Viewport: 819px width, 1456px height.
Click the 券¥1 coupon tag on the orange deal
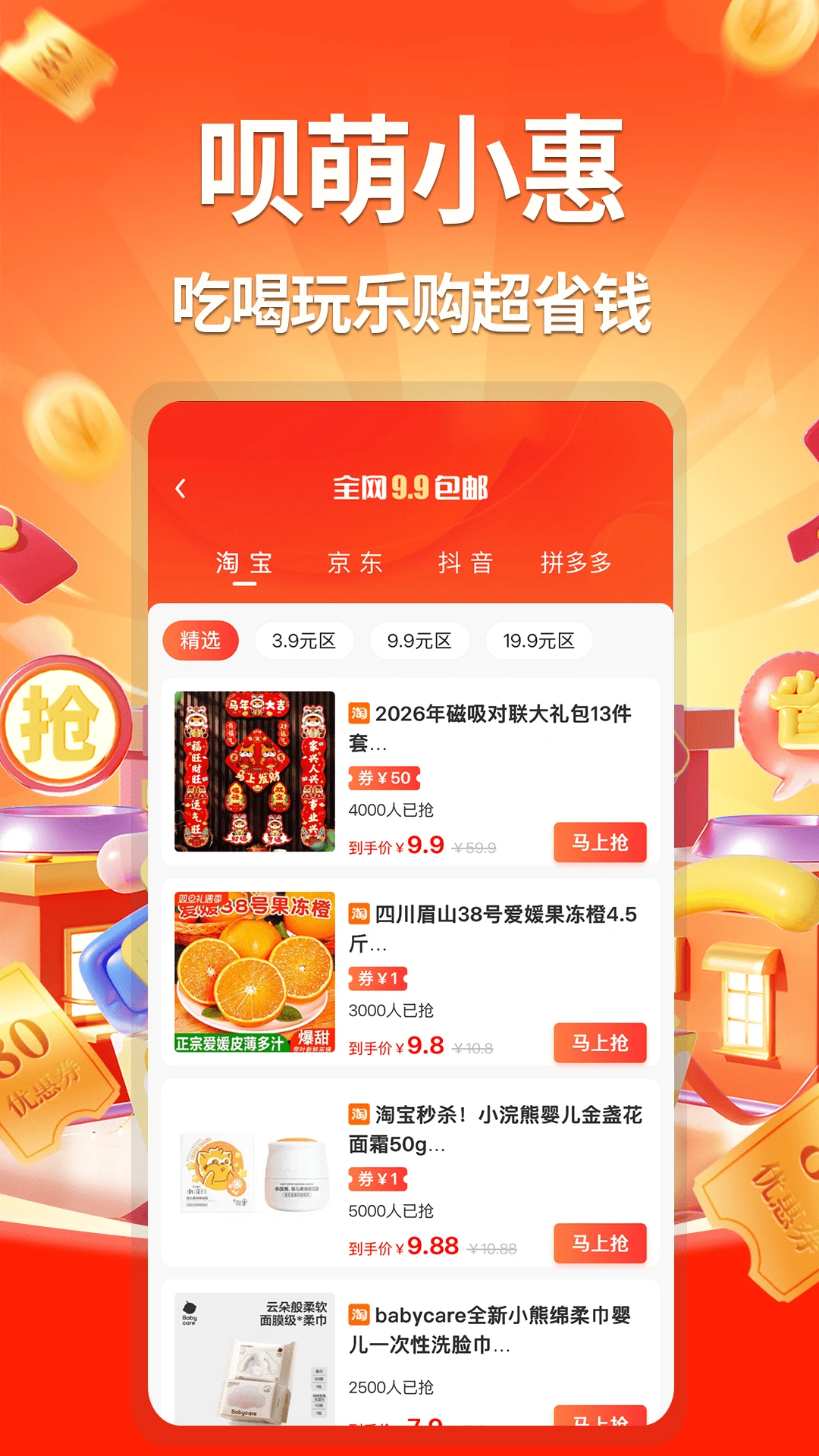point(377,981)
